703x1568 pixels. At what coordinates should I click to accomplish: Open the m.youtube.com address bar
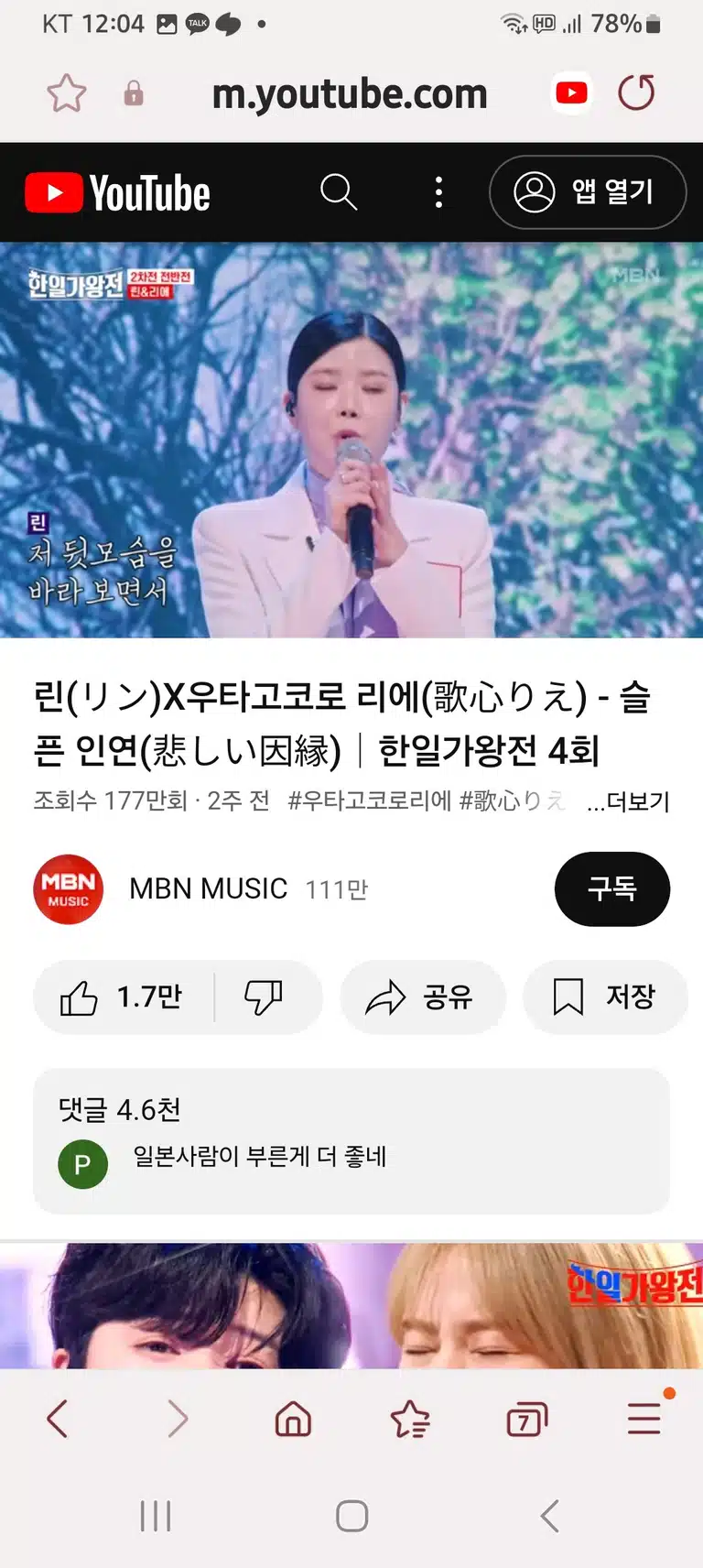[350, 93]
